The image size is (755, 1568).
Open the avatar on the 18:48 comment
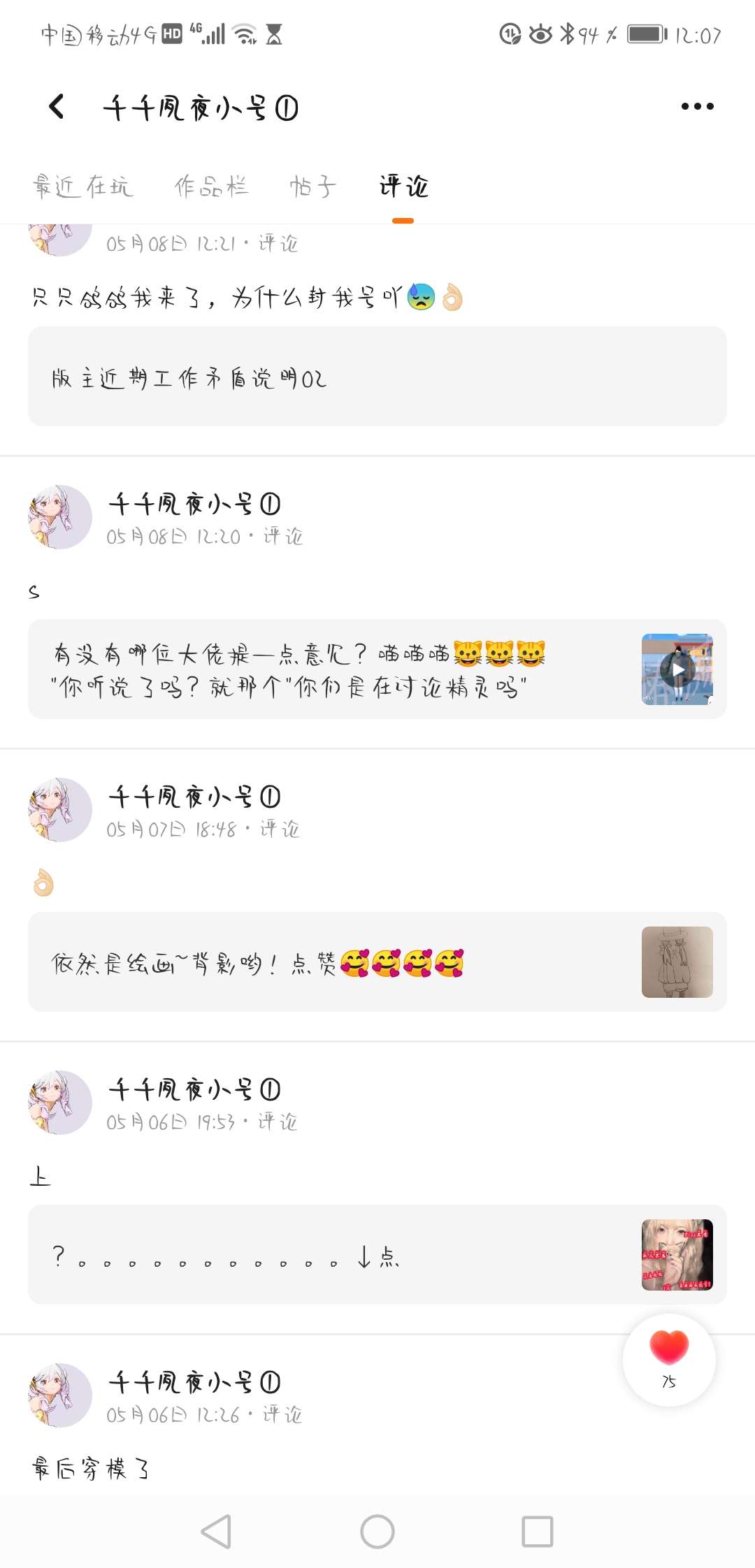pyautogui.click(x=60, y=810)
